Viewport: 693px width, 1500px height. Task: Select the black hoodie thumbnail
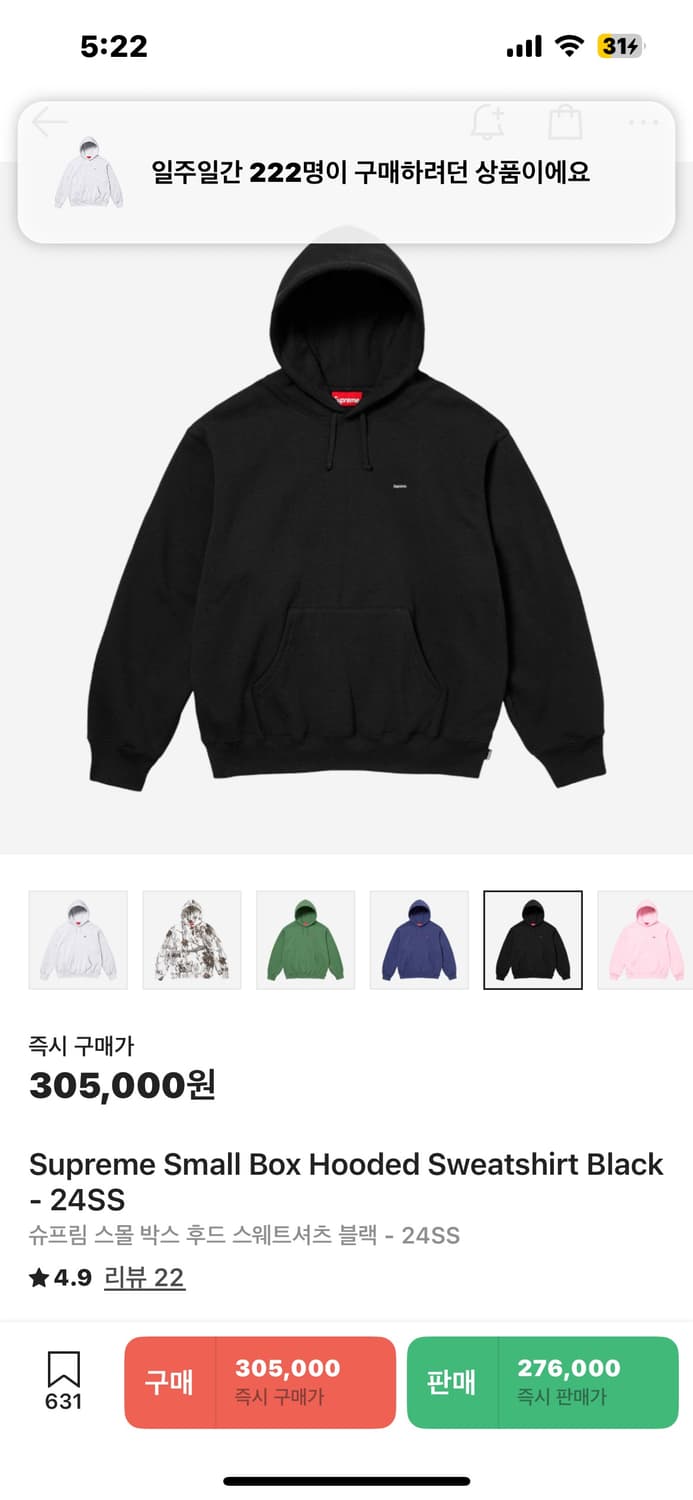pos(533,940)
